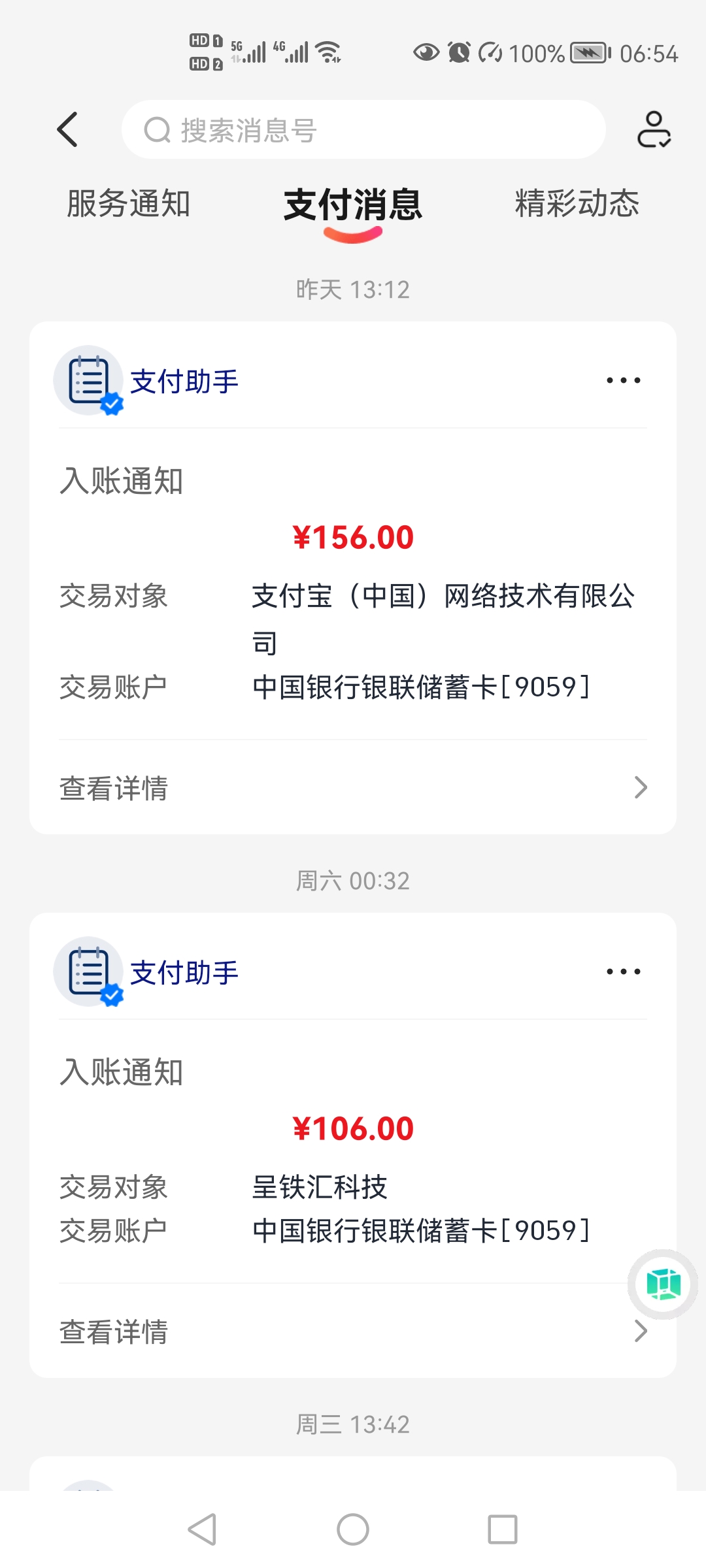Tap the system home button
This screenshot has width=706, height=1568.
353,1529
